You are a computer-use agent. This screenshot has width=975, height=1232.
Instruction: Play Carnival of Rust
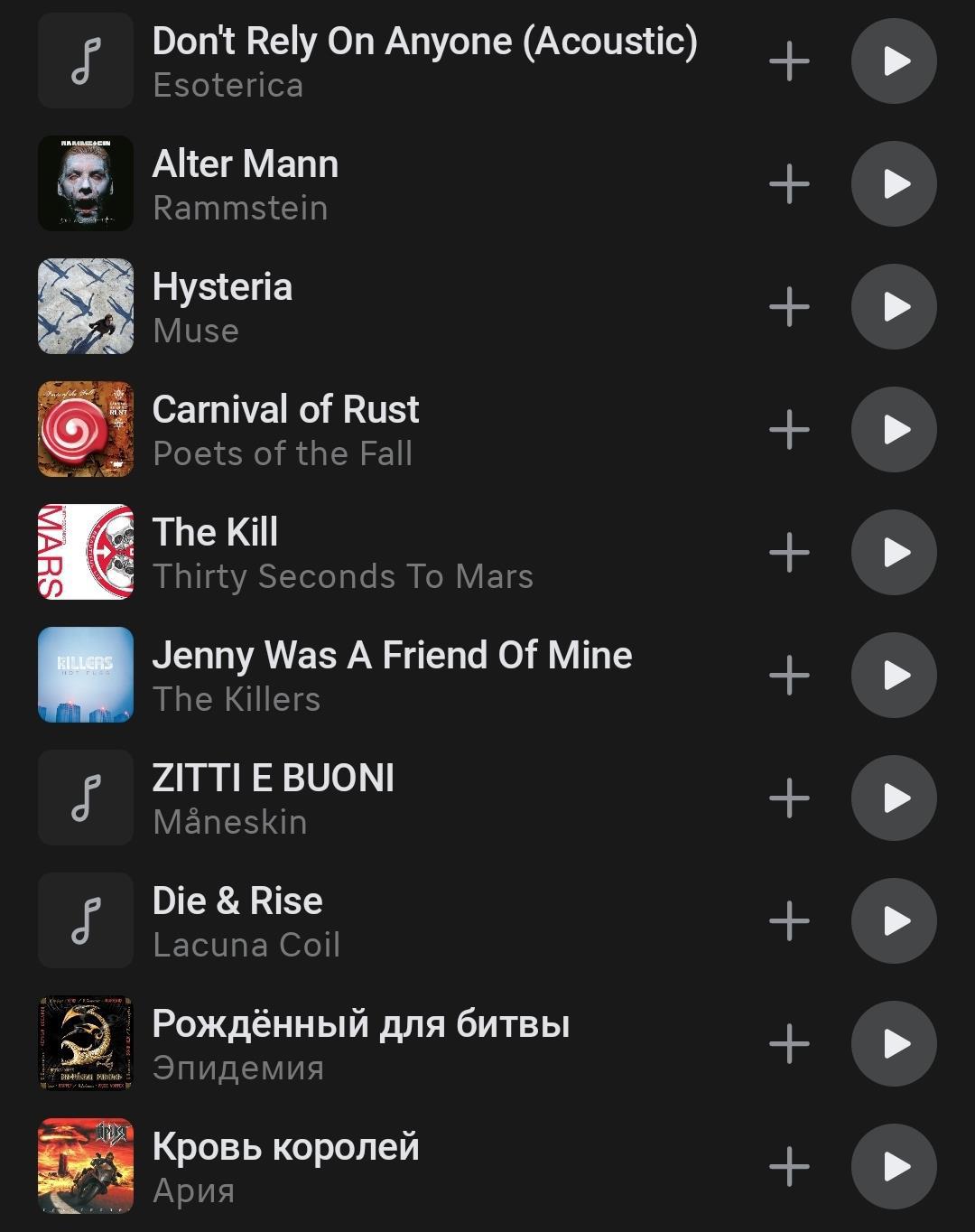click(x=894, y=430)
